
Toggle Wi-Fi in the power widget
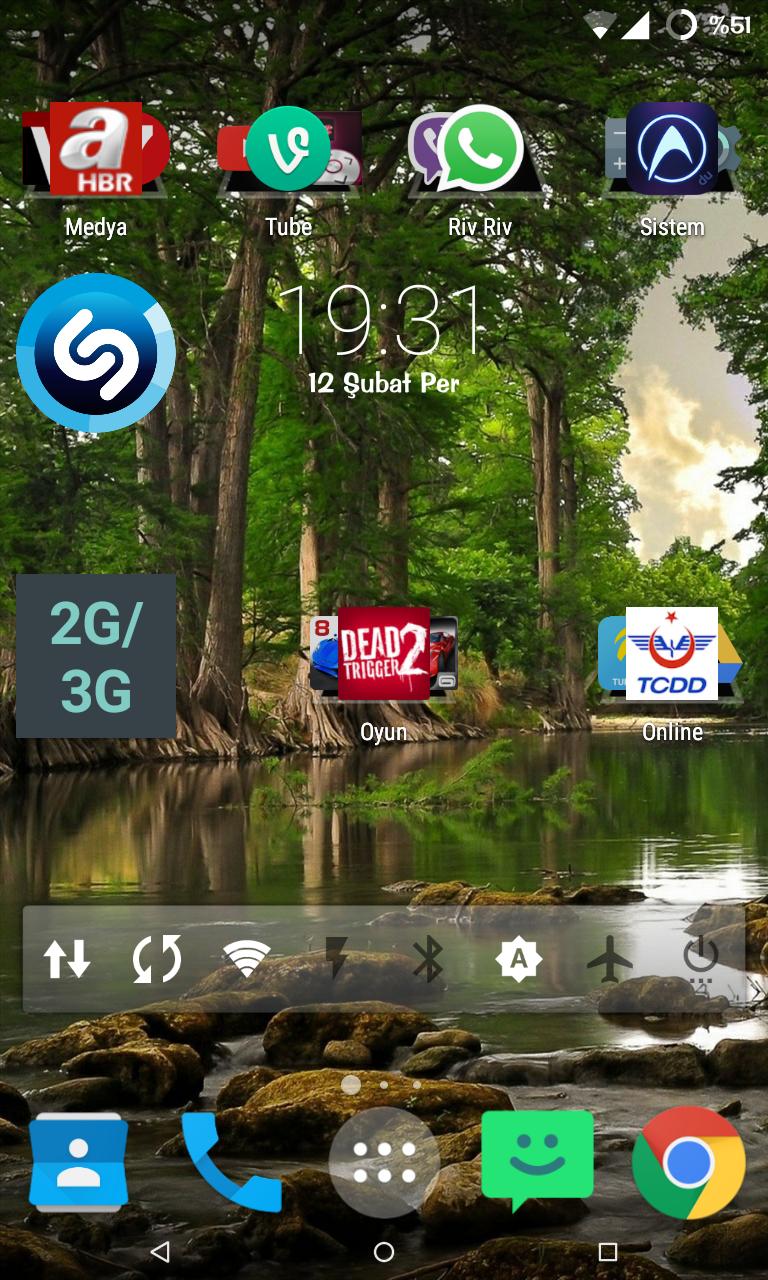click(x=247, y=961)
